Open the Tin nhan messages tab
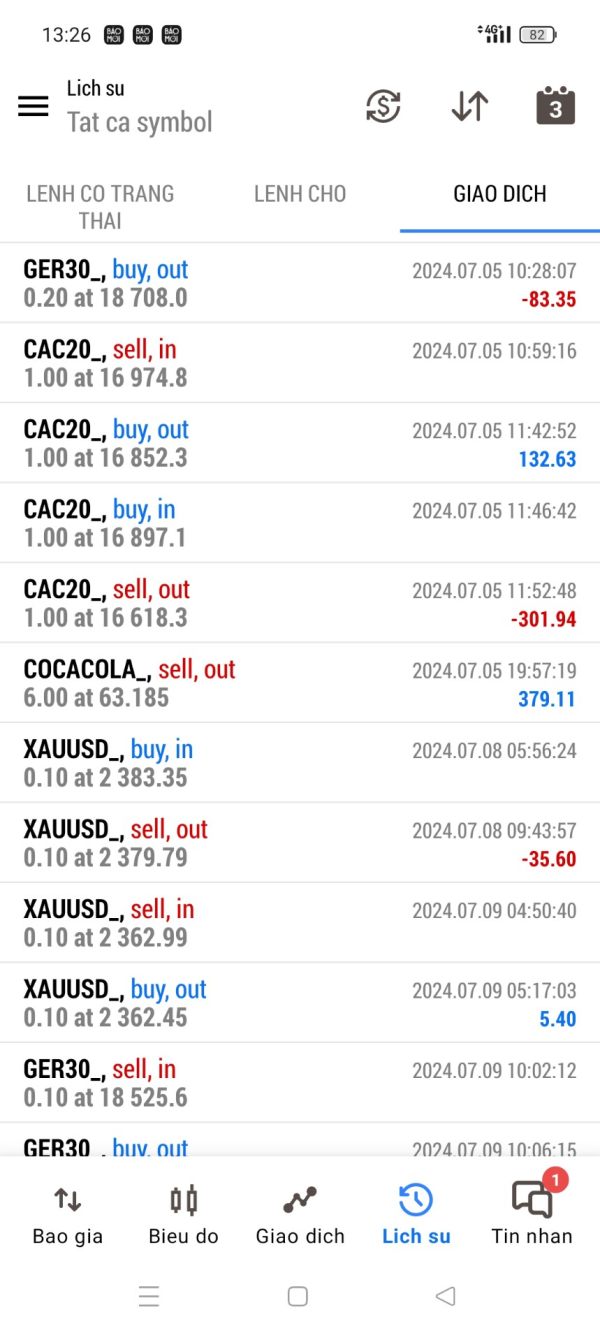The width and height of the screenshot is (600, 1333). click(532, 1214)
